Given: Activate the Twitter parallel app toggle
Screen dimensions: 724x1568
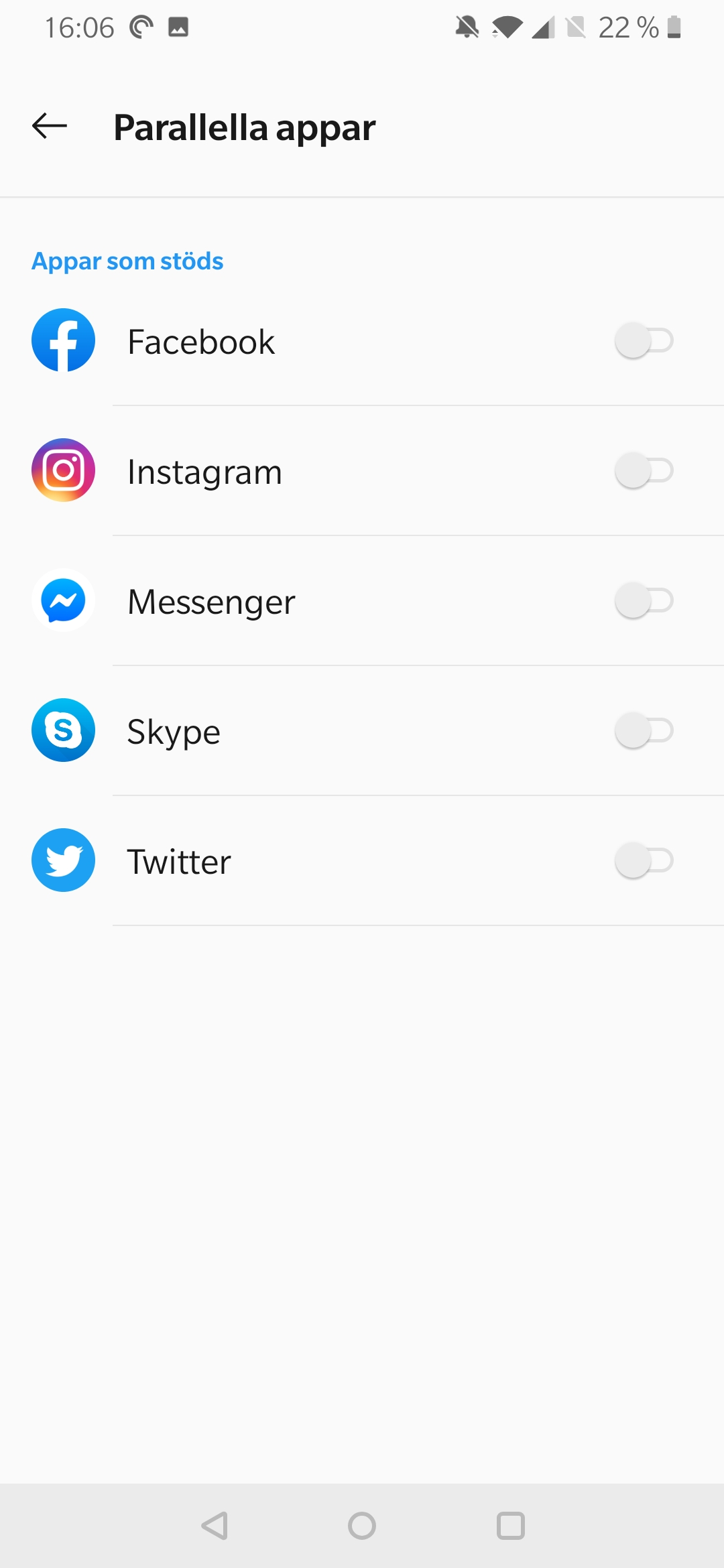Looking at the screenshot, I should (x=644, y=860).
